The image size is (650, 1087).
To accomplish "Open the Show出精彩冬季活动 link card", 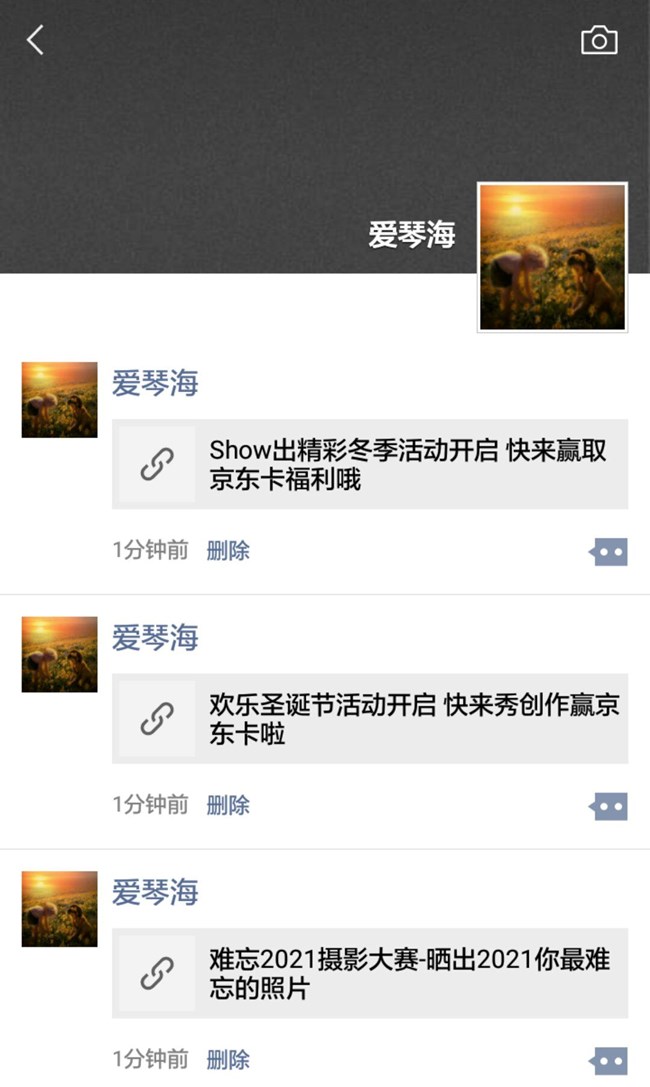I will [x=370, y=464].
